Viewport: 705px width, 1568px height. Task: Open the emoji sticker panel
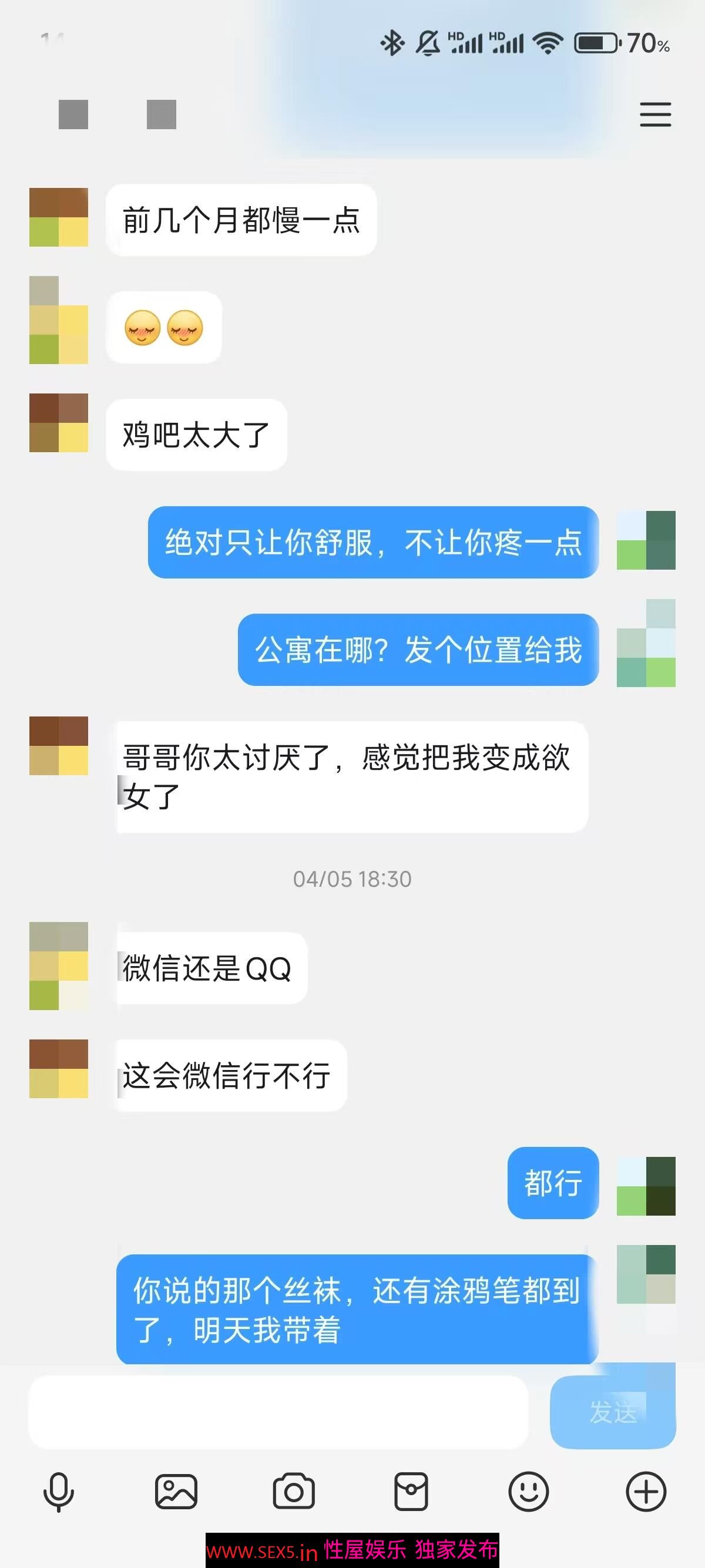528,1492
